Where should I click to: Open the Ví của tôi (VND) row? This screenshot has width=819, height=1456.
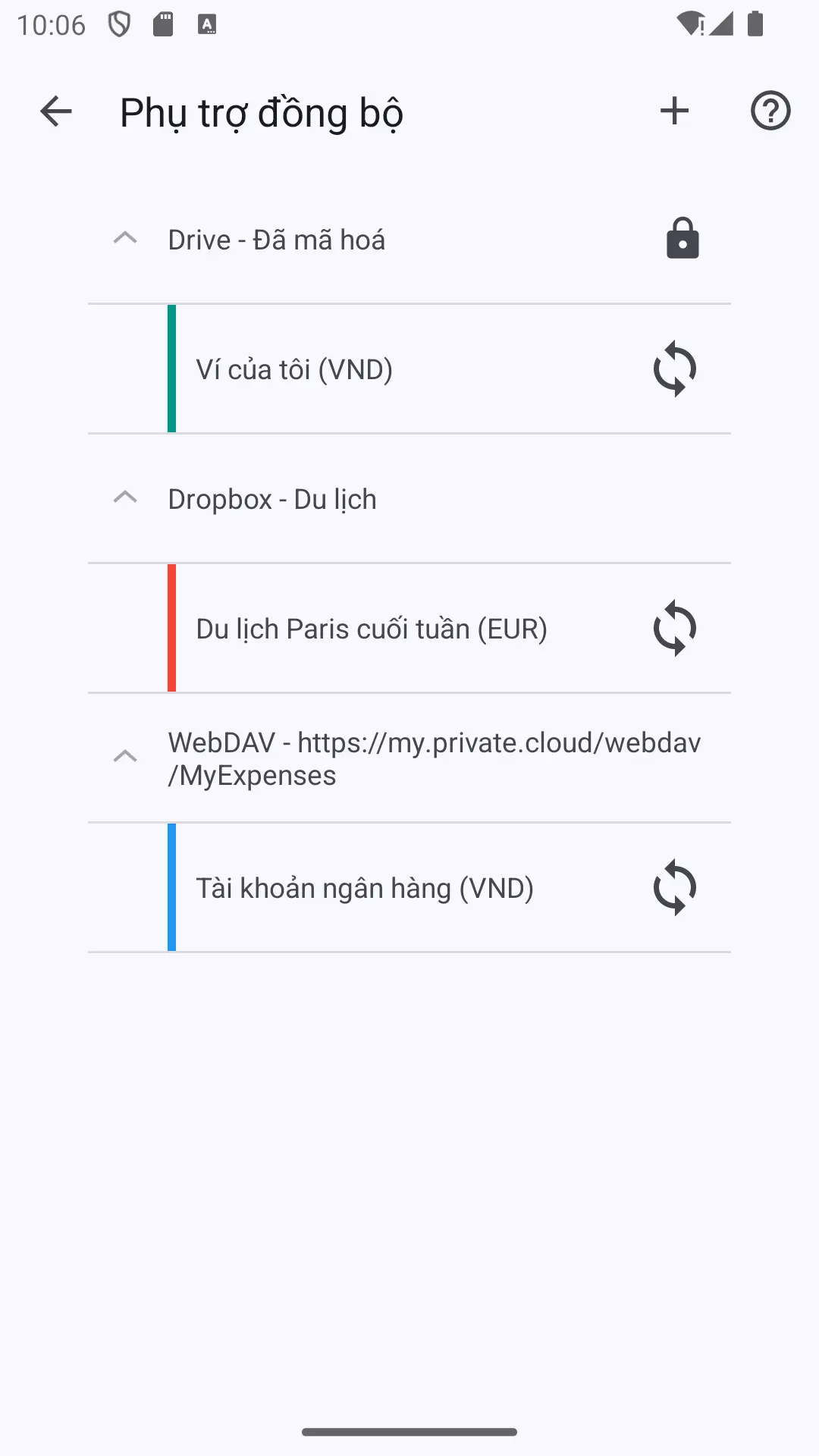409,369
